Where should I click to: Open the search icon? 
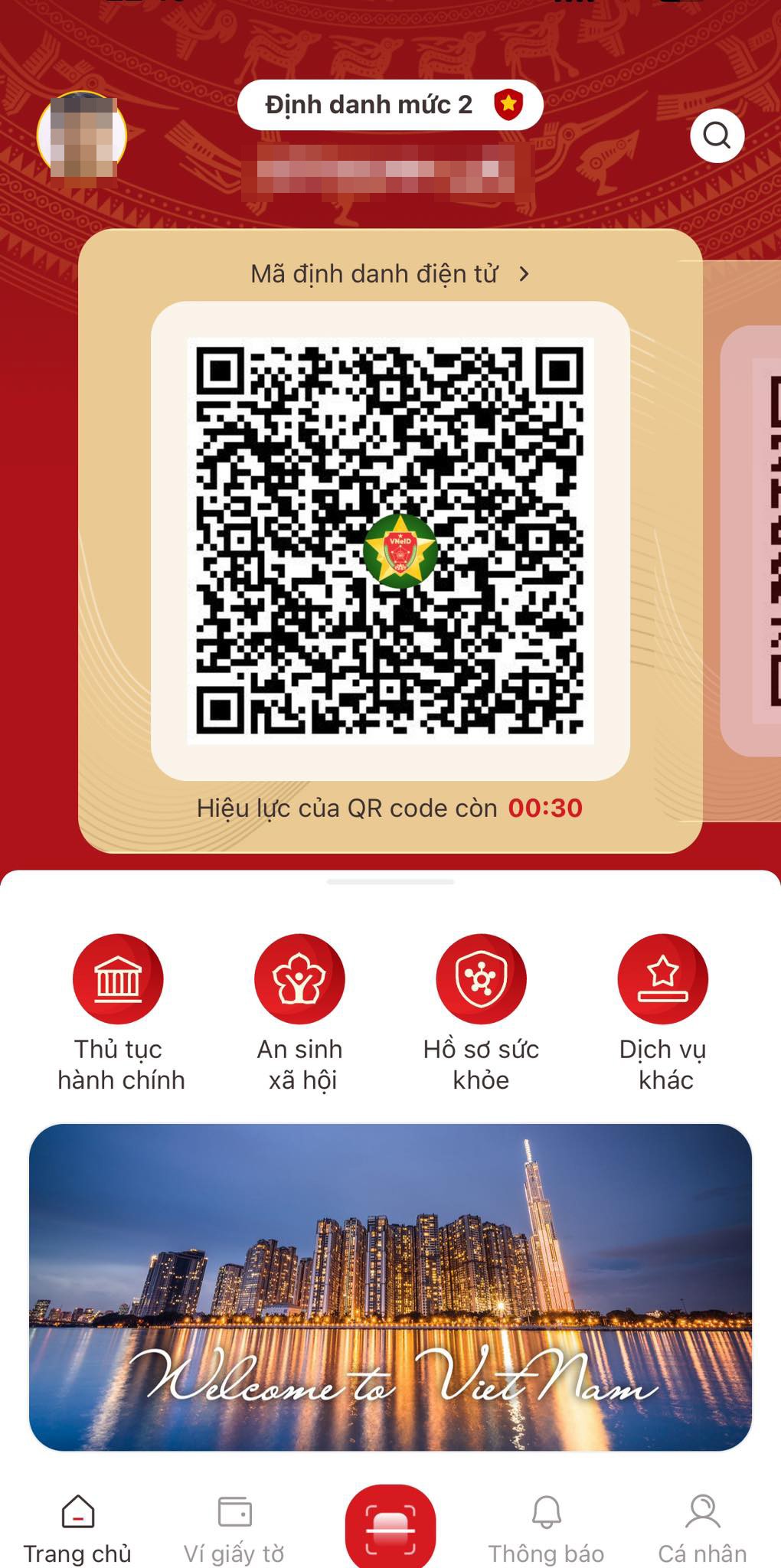click(717, 136)
